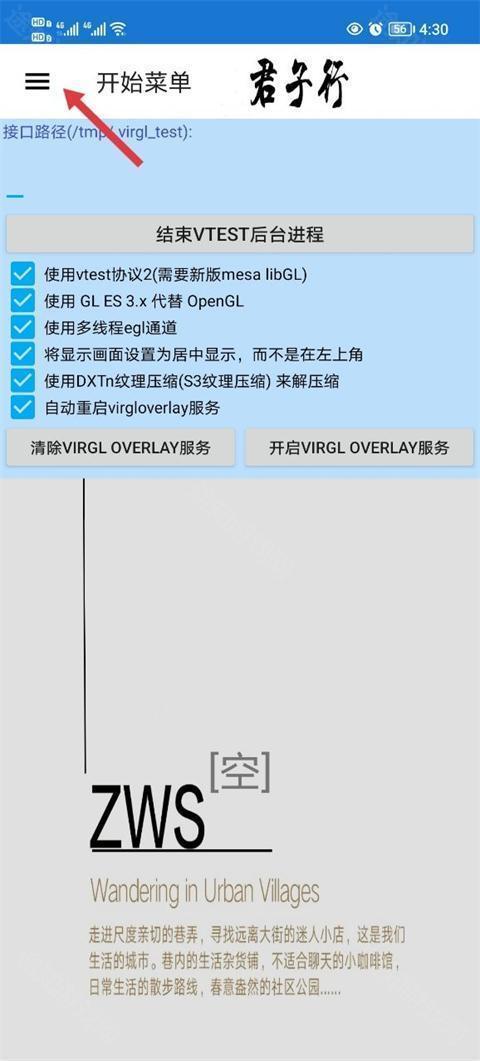Tap the 结束VTEST后台进程 button
The image size is (480, 1061).
click(x=240, y=234)
